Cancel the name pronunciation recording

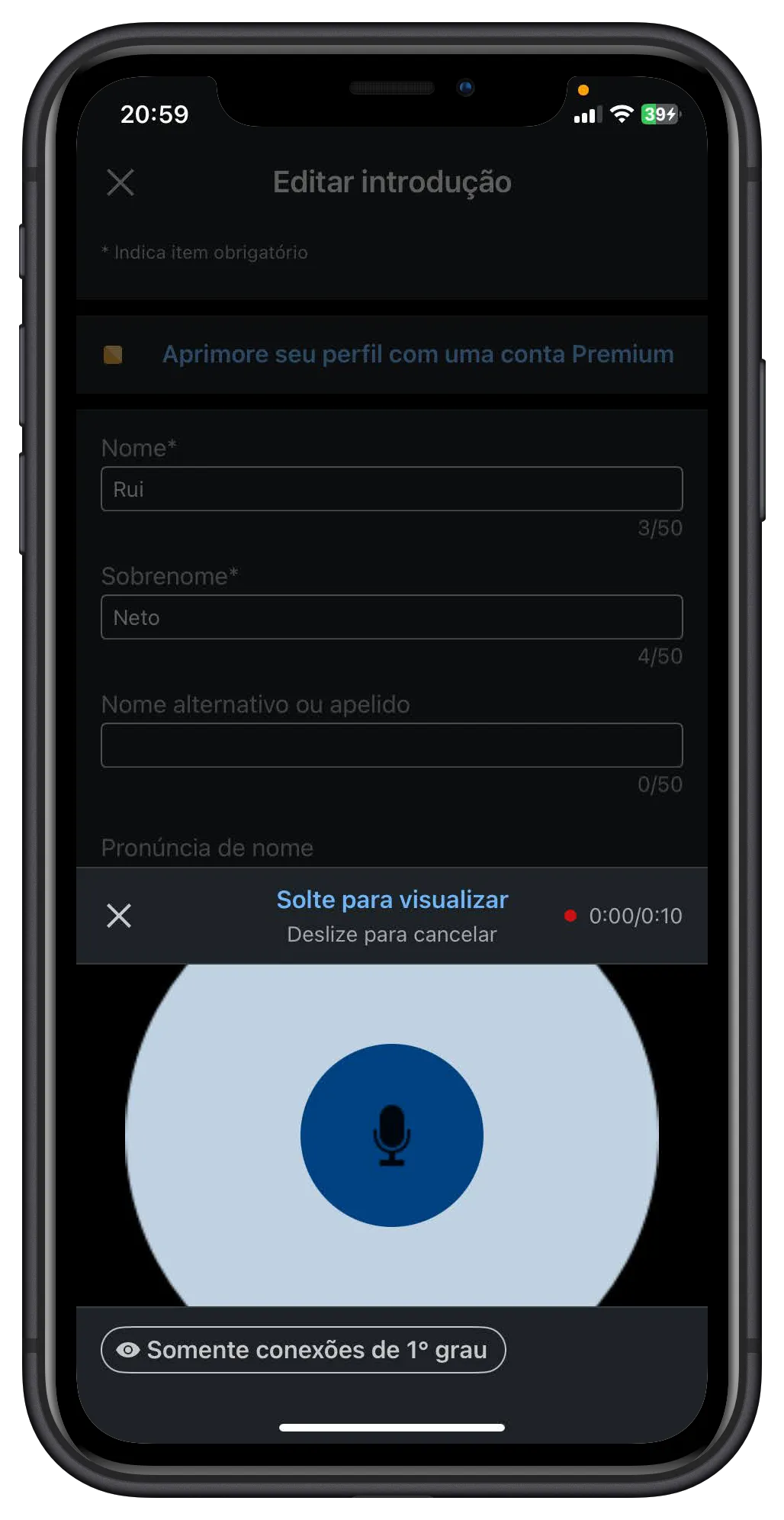[119, 916]
